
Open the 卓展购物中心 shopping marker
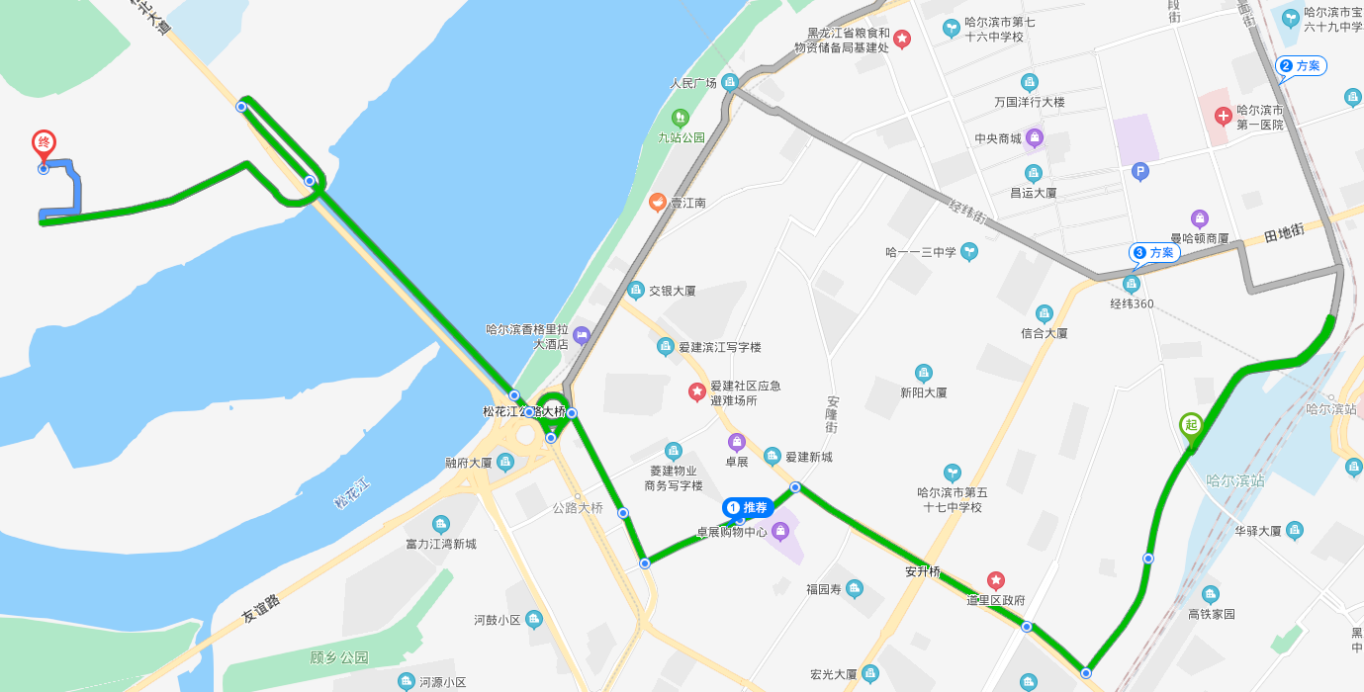point(780,530)
